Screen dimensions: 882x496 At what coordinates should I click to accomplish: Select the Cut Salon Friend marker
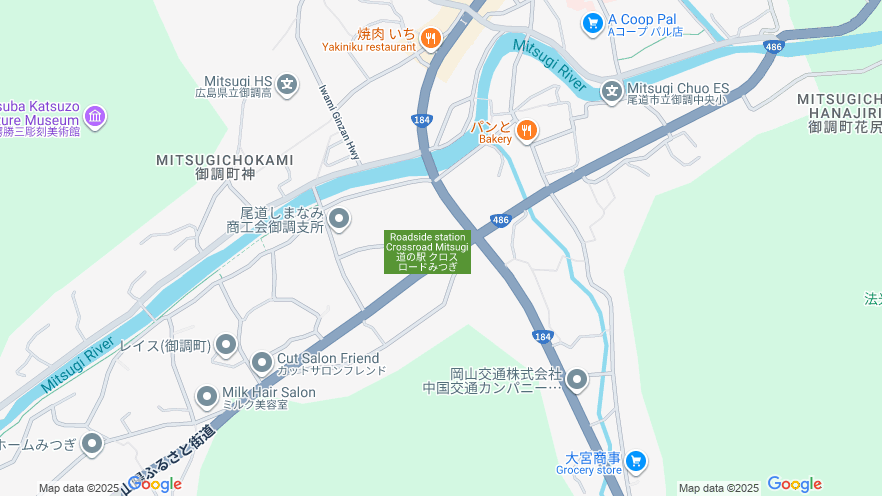pyautogui.click(x=262, y=362)
